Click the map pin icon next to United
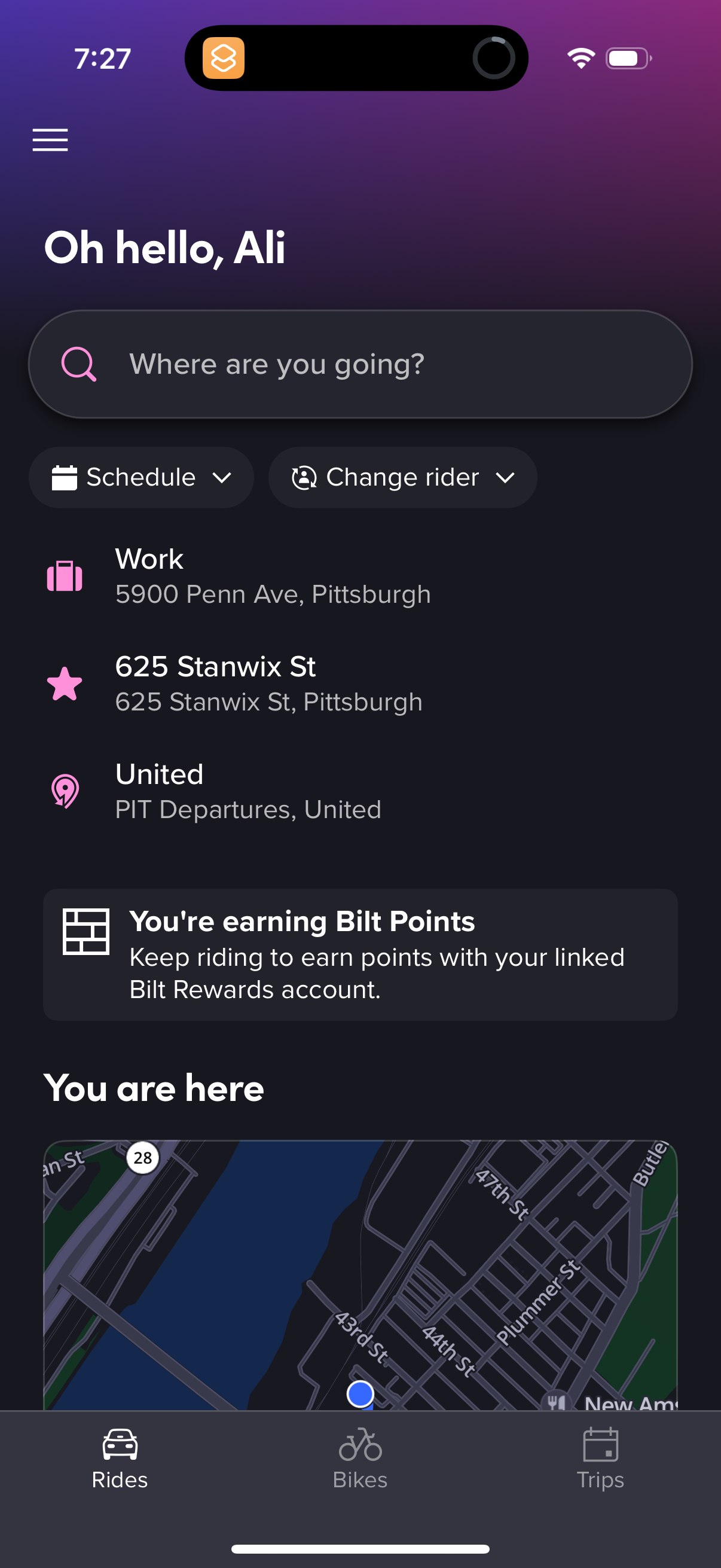 coord(63,791)
